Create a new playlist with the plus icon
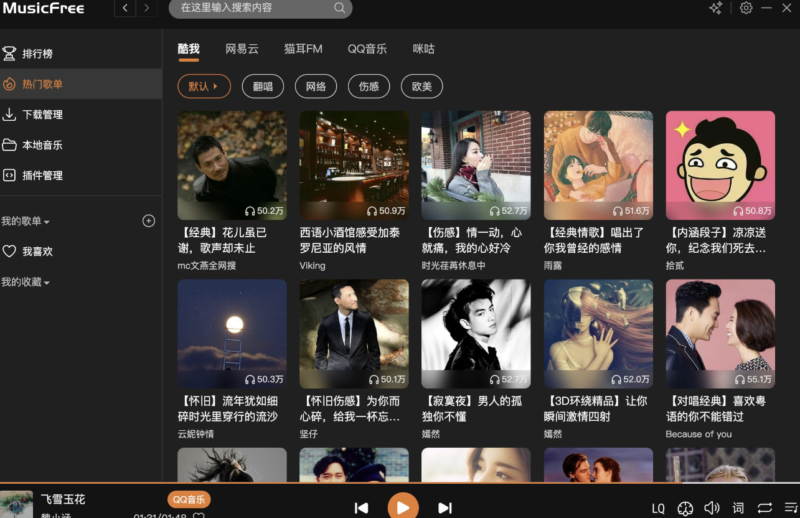The width and height of the screenshot is (800, 518). (x=149, y=221)
